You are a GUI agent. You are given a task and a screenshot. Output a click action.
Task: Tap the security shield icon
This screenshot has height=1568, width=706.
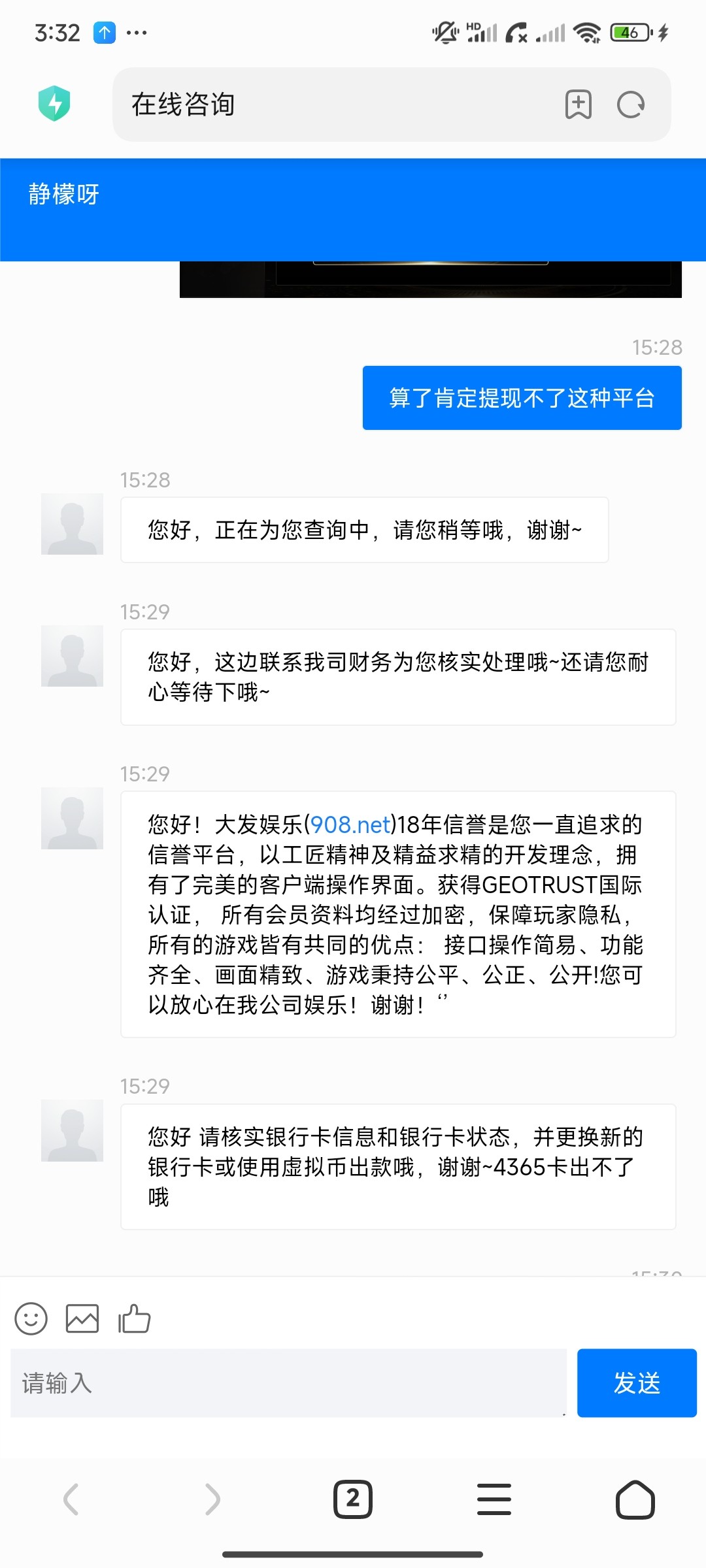point(54,104)
